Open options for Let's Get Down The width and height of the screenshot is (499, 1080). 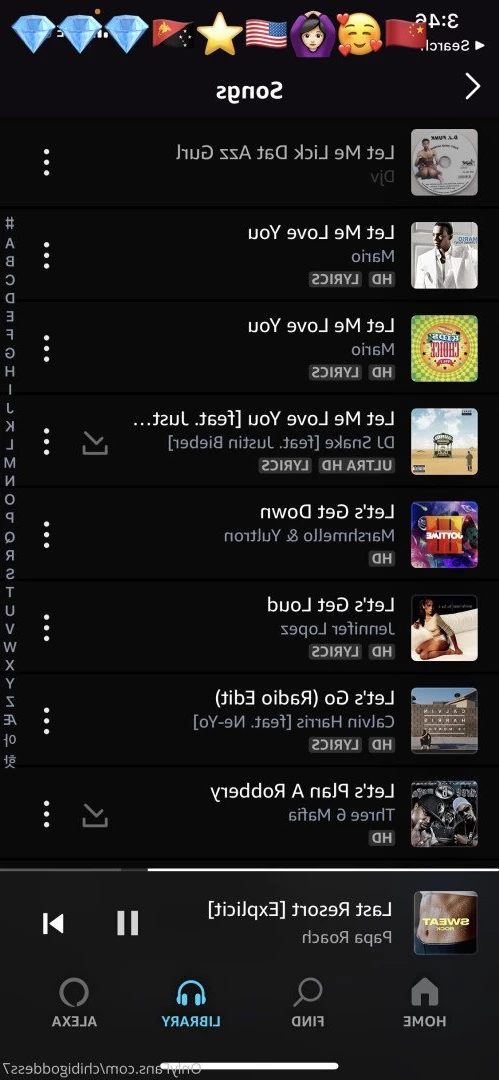click(x=46, y=534)
